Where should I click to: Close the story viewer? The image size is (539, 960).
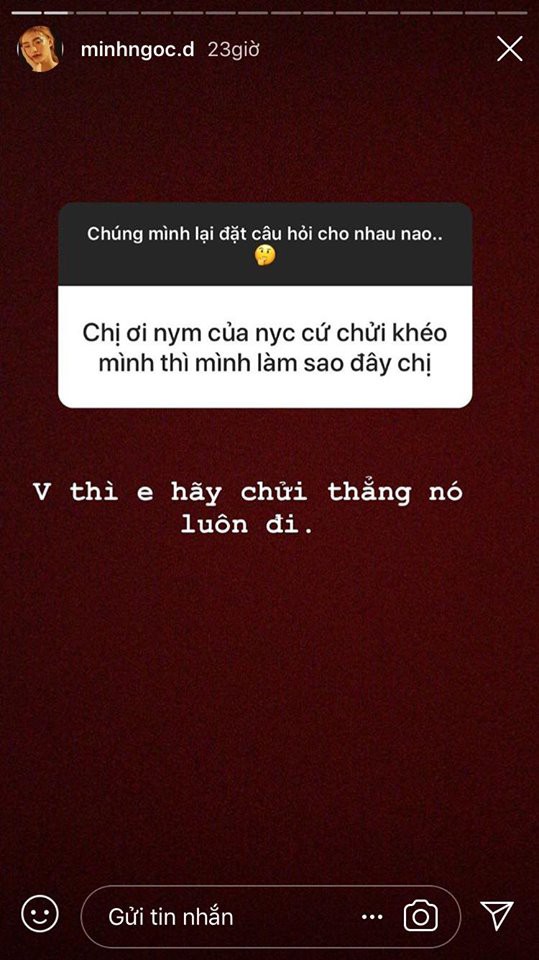(x=510, y=49)
